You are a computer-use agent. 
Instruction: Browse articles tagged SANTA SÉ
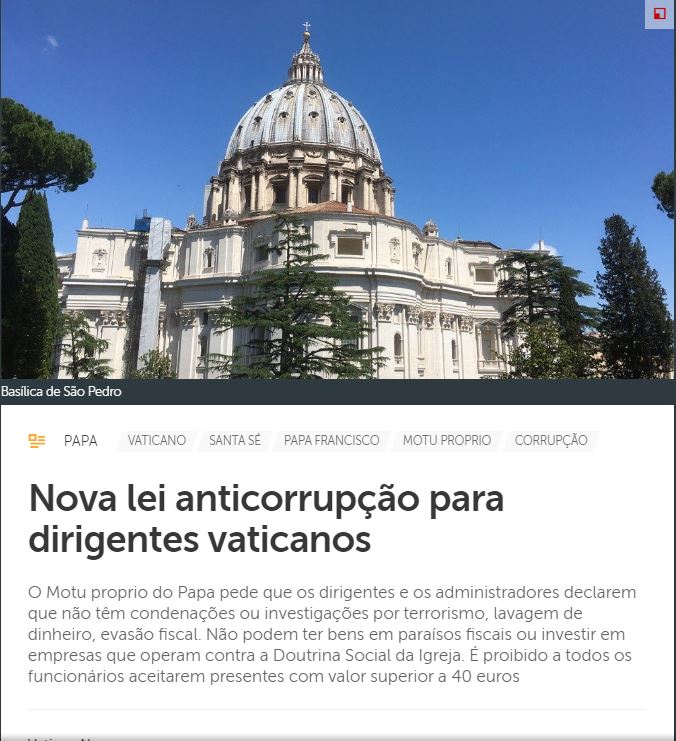click(235, 440)
